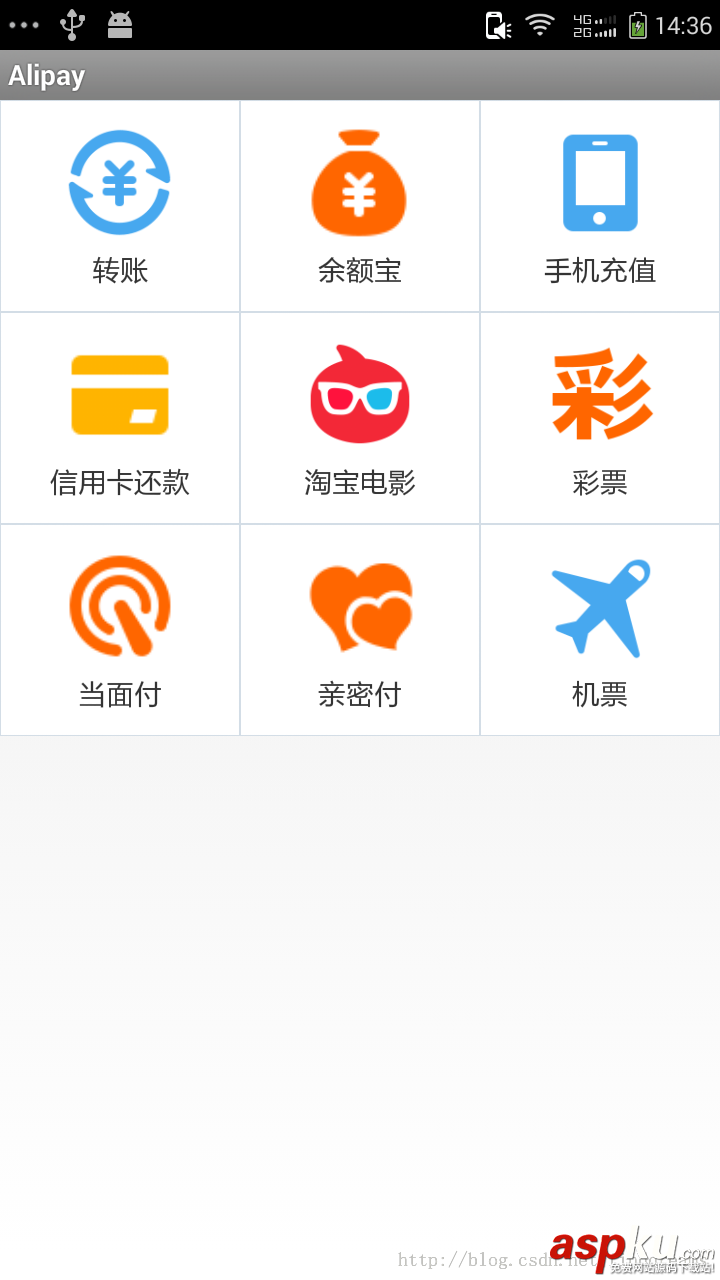Open 亲密付 hearts tile
The width and height of the screenshot is (720, 1280).
tap(360, 630)
